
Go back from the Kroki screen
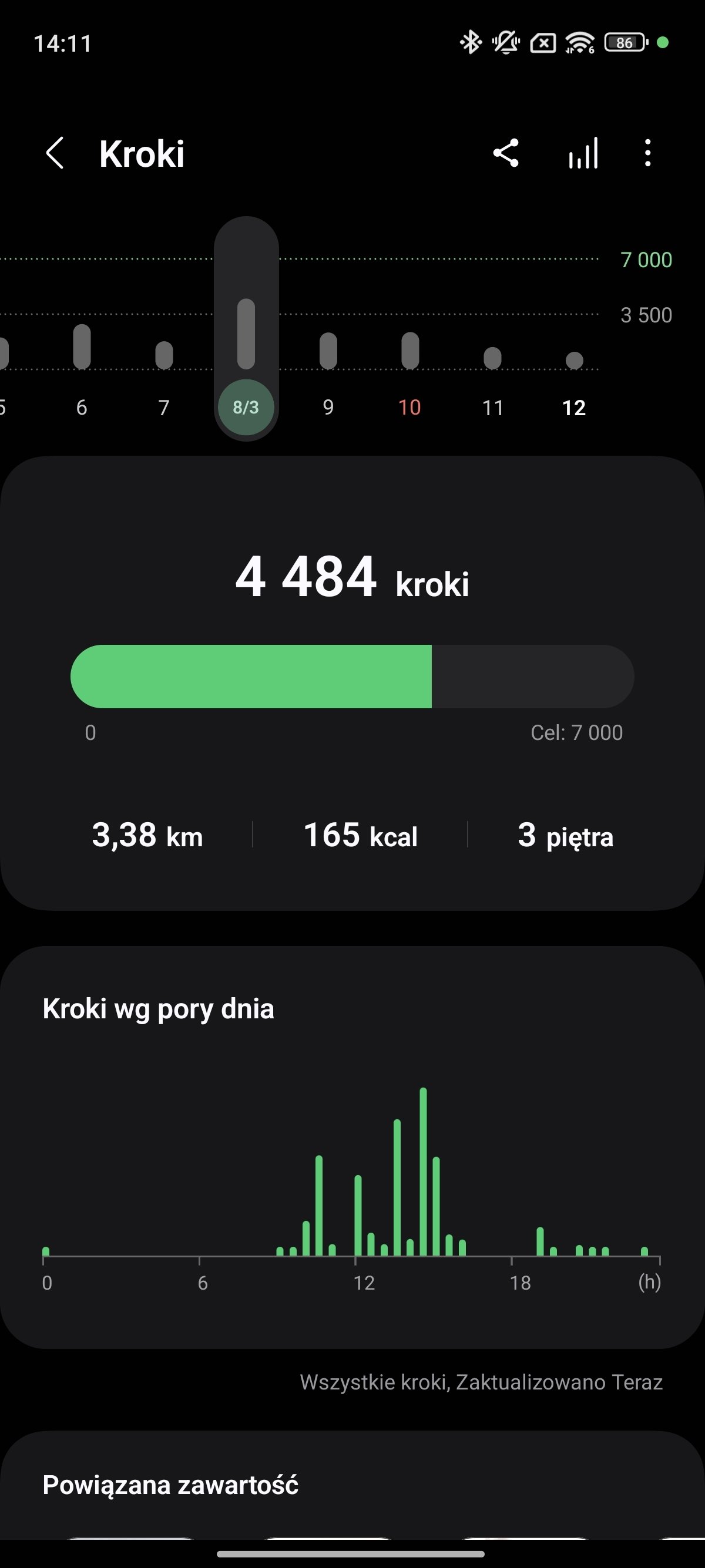(x=55, y=153)
